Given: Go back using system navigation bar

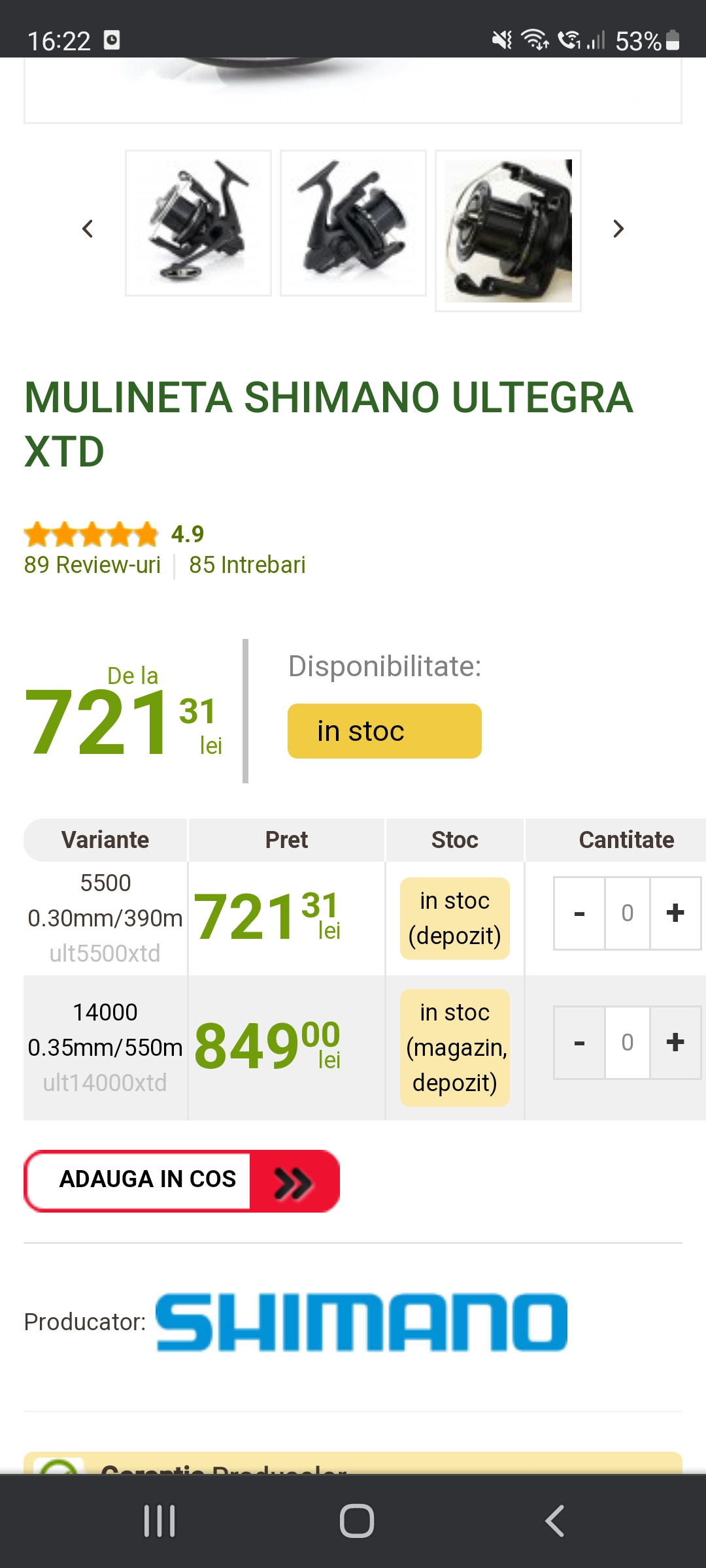Looking at the screenshot, I should pos(554,1521).
